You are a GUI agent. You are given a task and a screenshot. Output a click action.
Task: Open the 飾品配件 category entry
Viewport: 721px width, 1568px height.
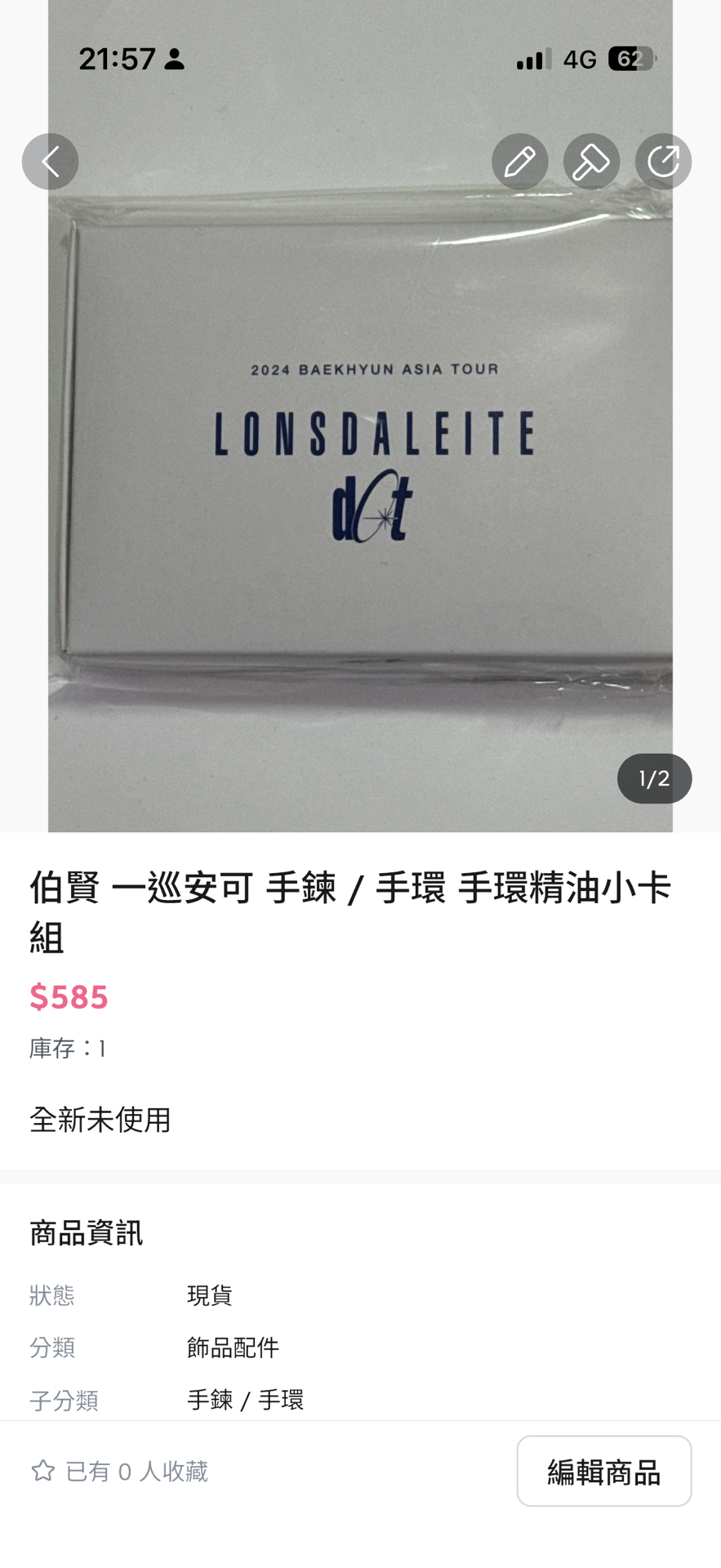click(233, 1347)
